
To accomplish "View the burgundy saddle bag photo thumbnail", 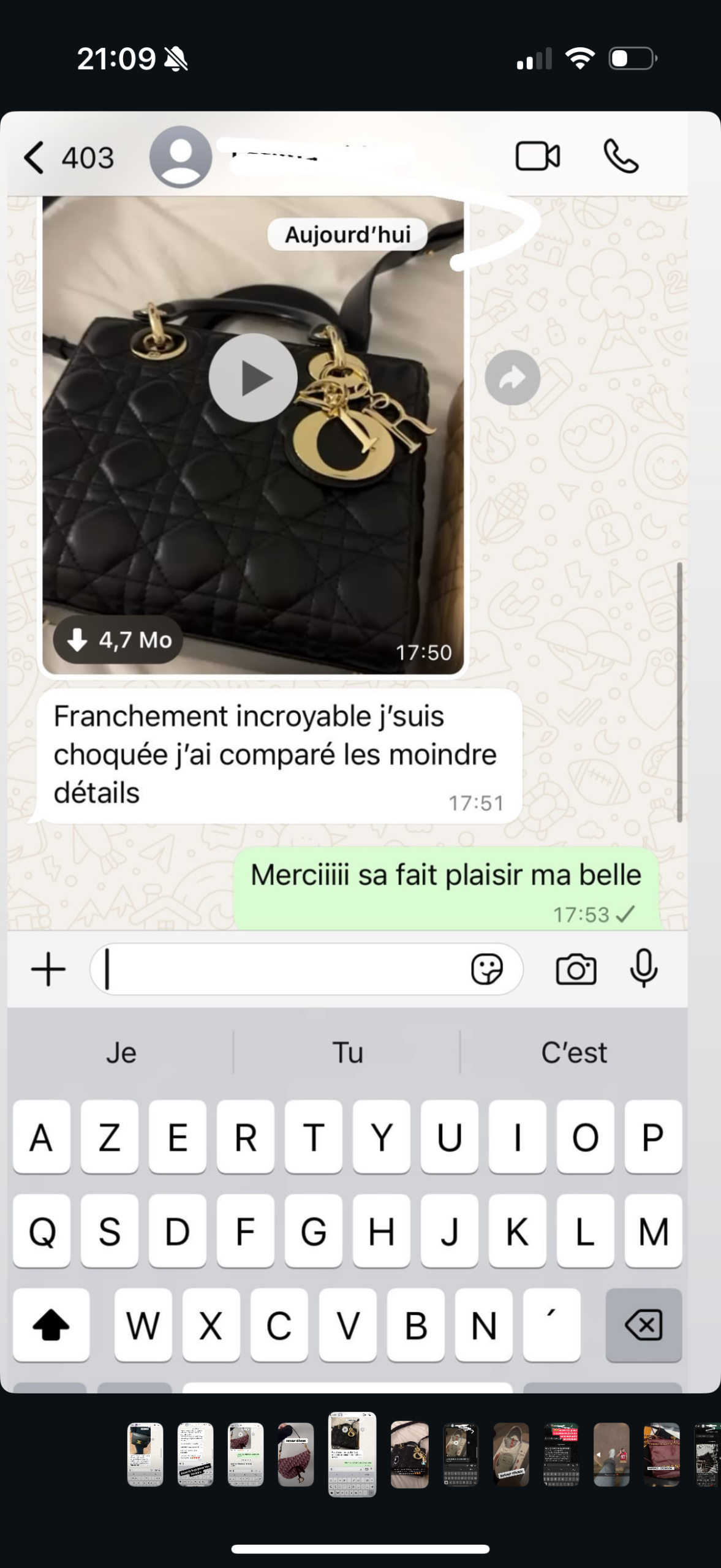I will 296,1454.
